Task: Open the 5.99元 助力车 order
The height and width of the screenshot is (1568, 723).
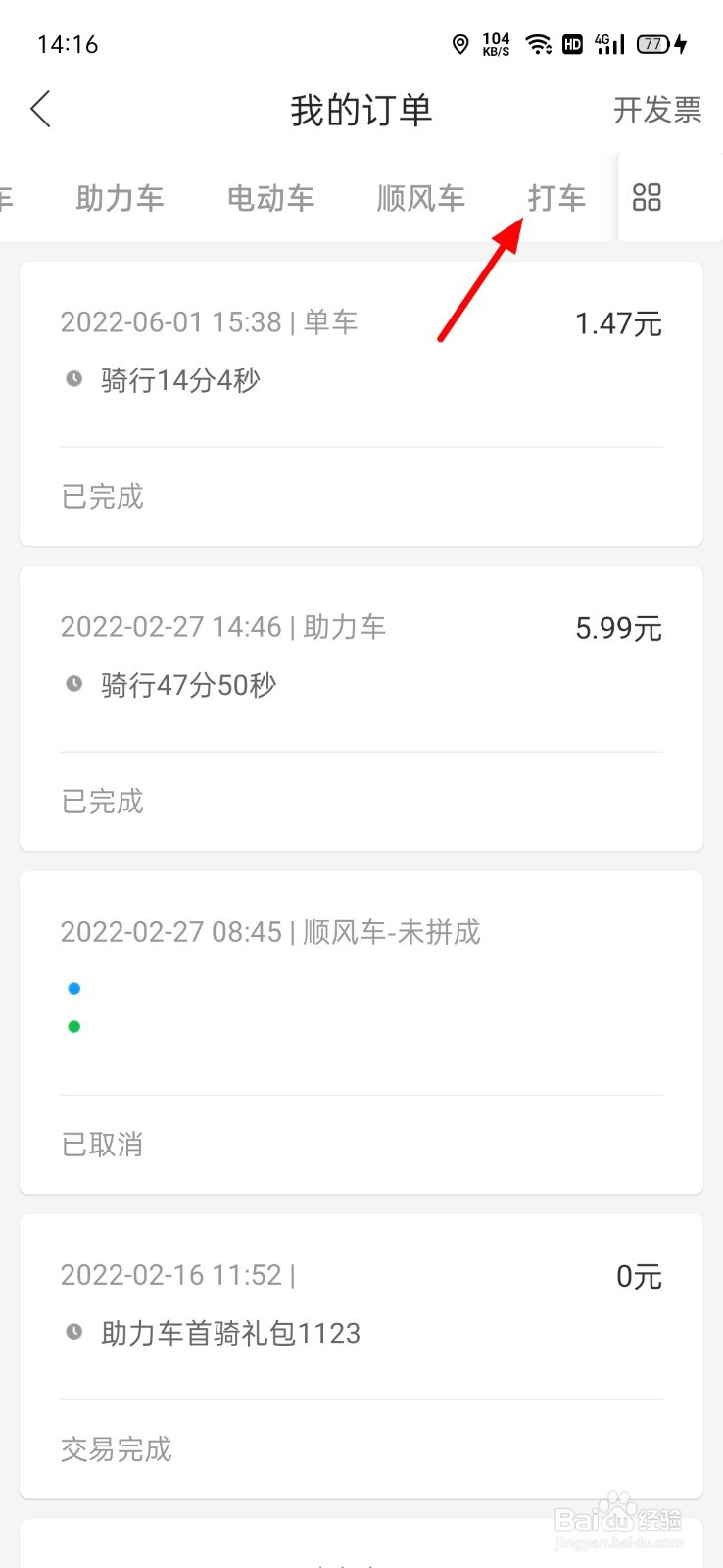Action: click(361, 709)
